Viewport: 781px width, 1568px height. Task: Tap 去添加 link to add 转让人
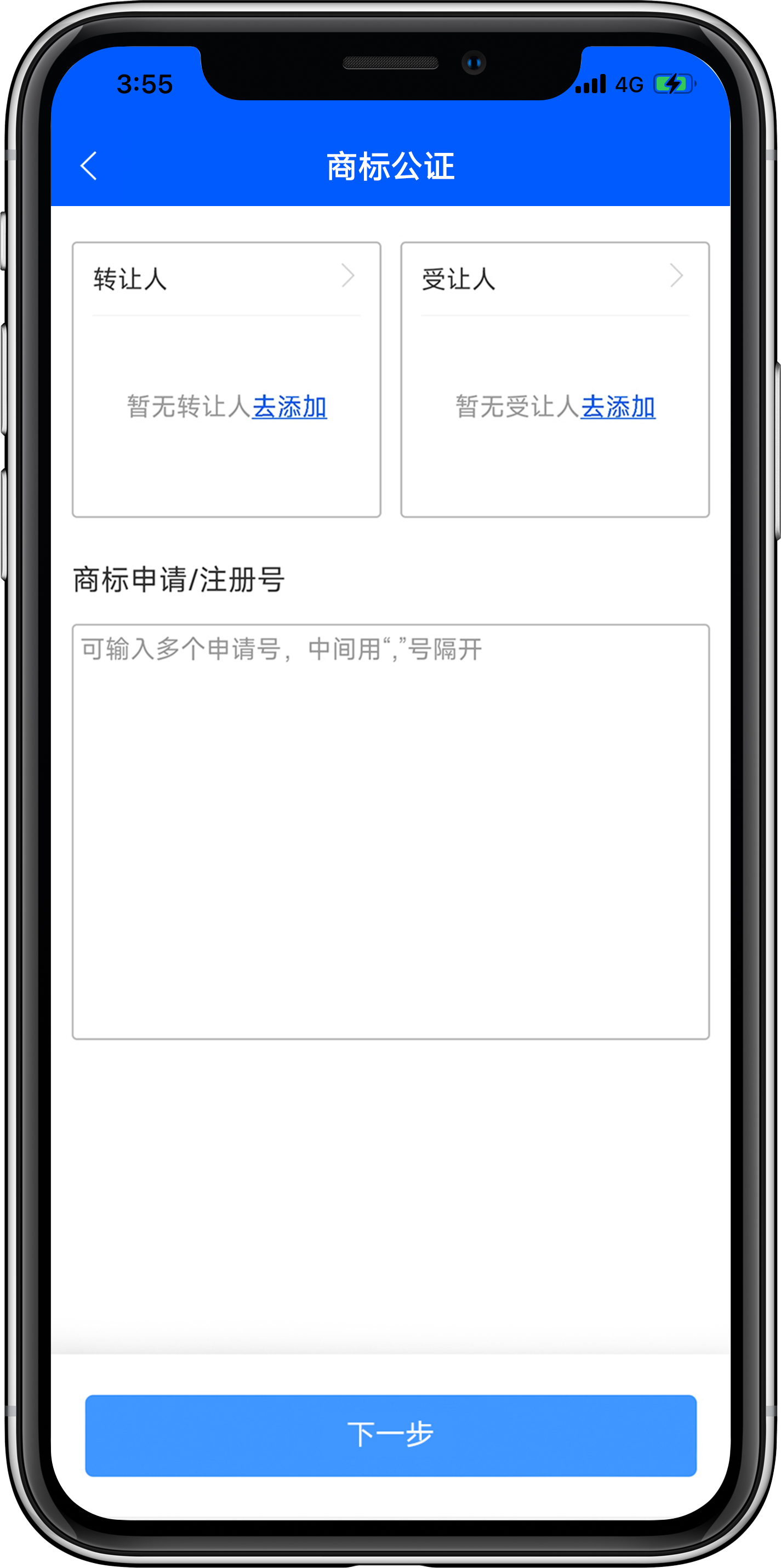290,407
